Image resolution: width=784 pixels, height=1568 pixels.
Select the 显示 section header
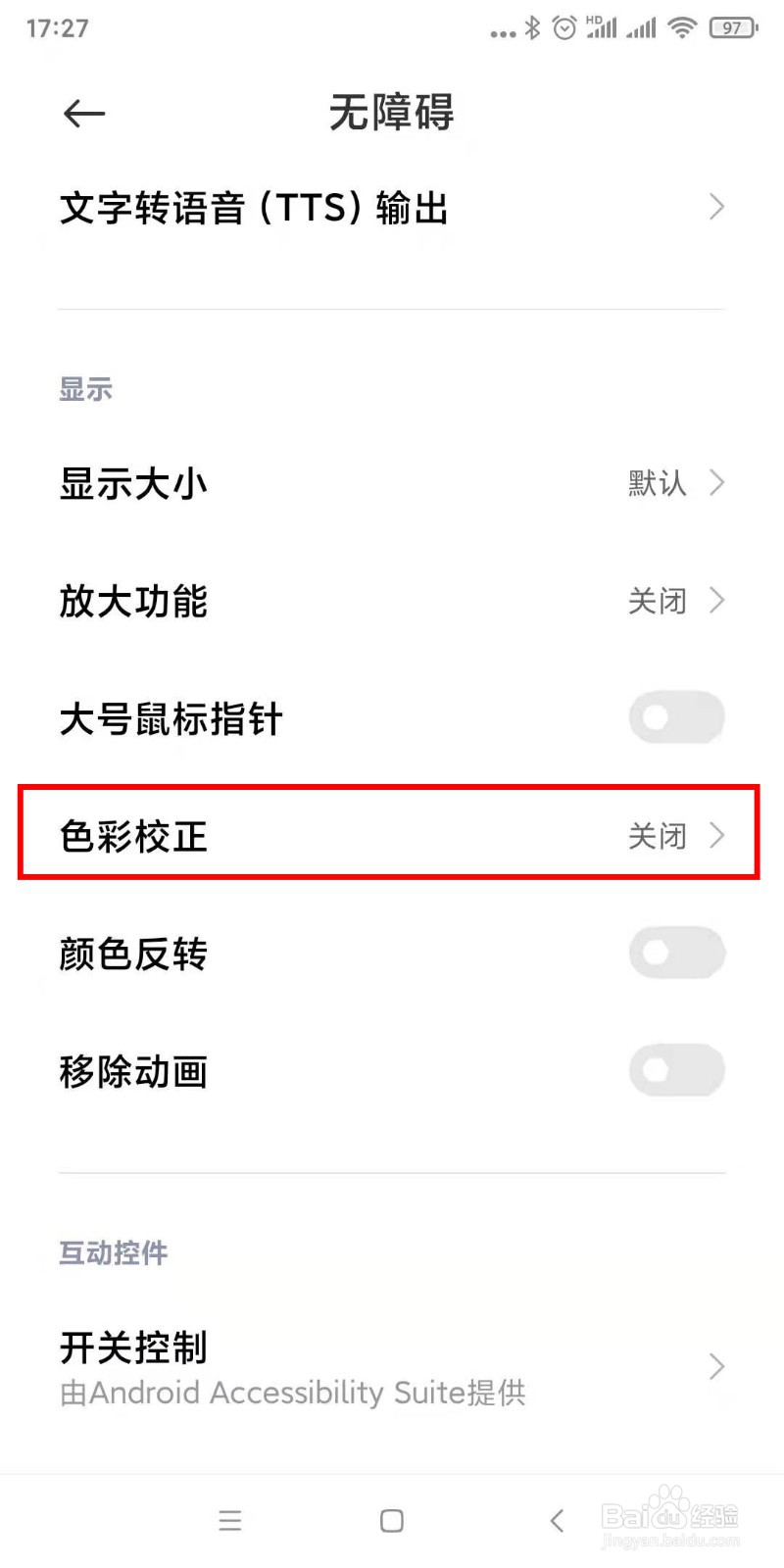(86, 388)
